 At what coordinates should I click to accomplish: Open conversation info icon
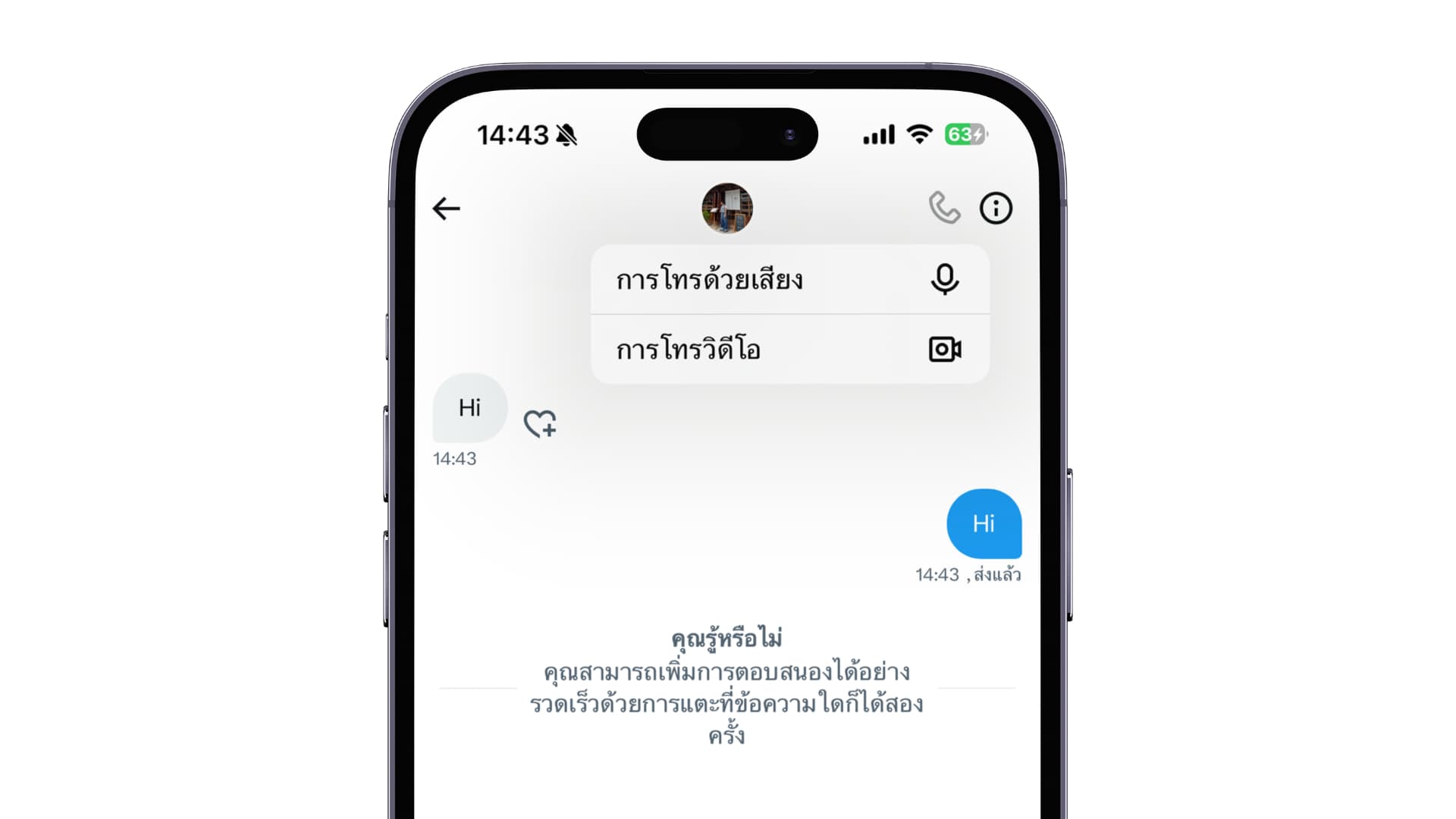tap(996, 208)
